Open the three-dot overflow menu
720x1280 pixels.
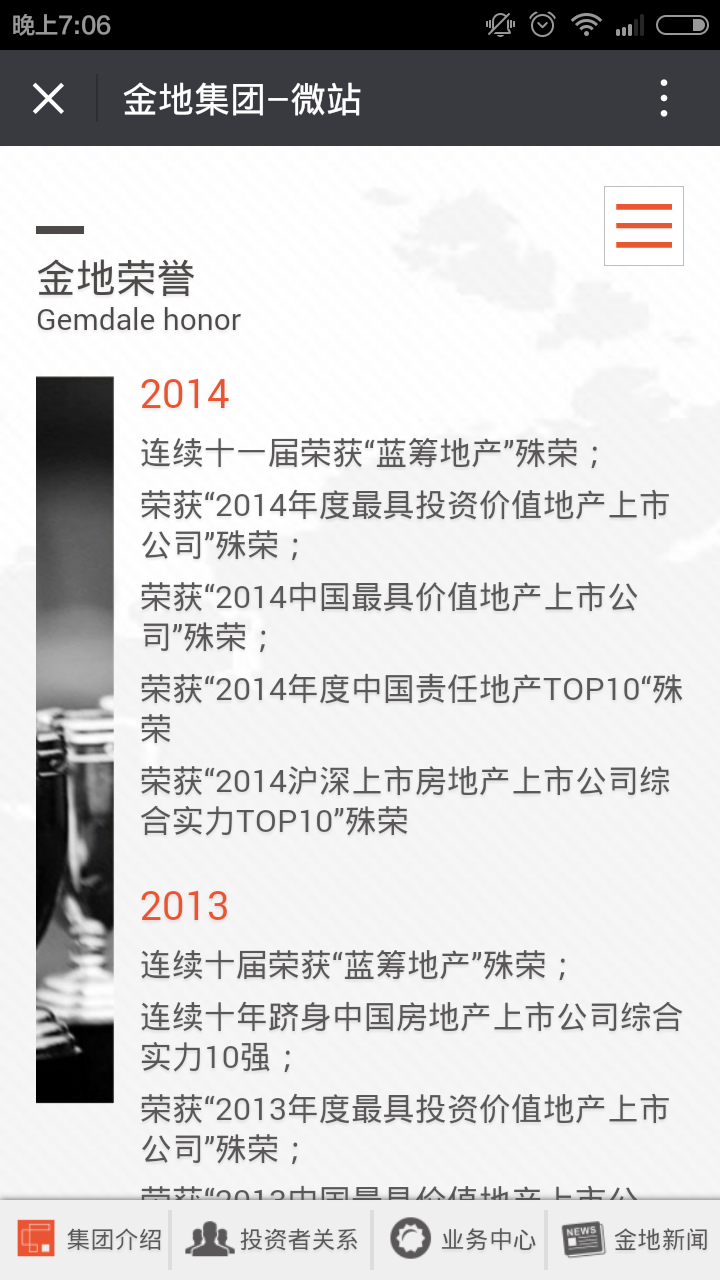coord(664,99)
